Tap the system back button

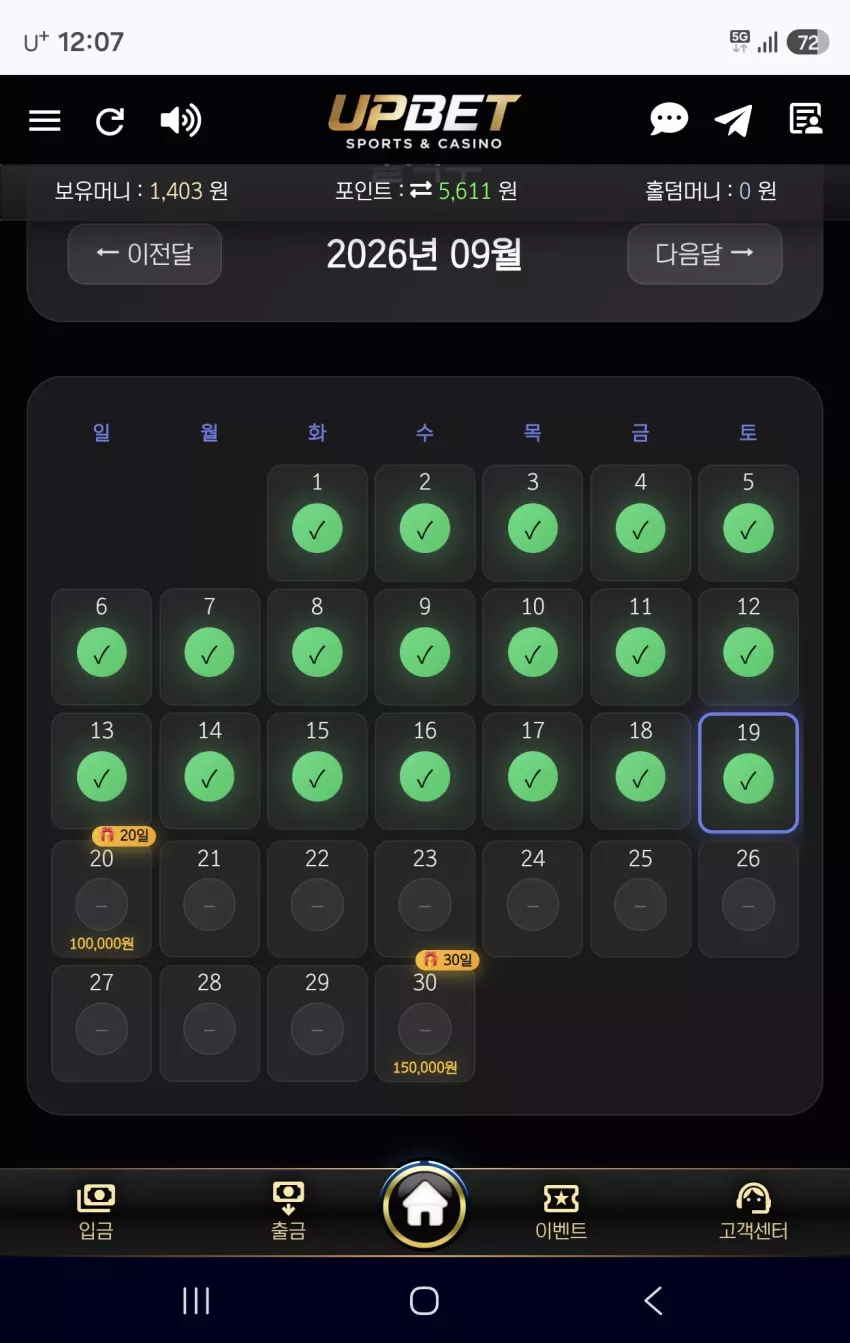click(653, 1301)
